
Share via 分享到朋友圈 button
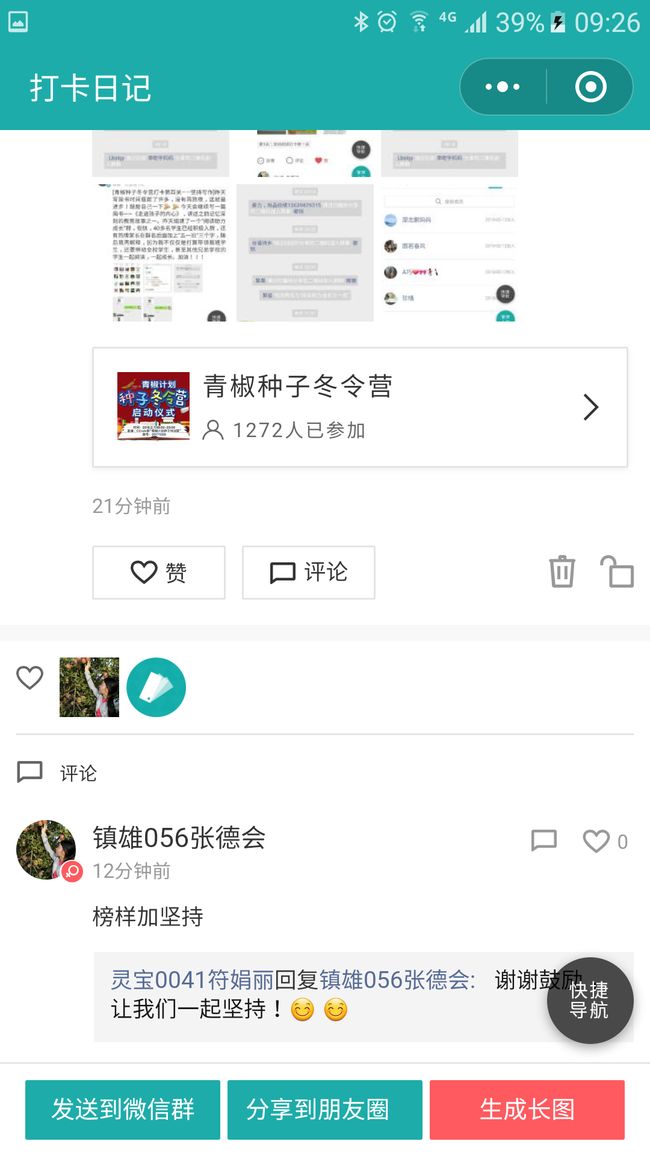pyautogui.click(x=324, y=1110)
